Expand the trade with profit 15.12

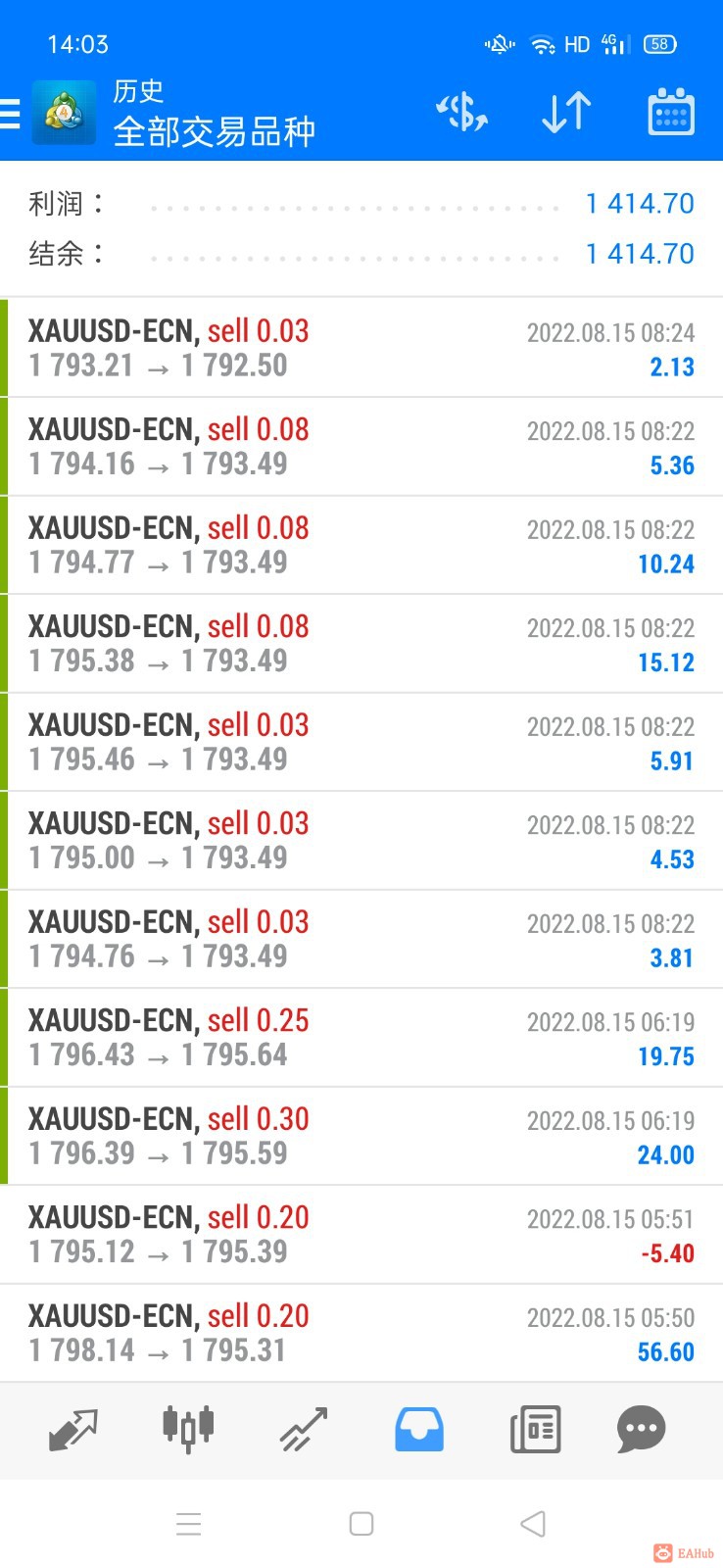pos(361,644)
